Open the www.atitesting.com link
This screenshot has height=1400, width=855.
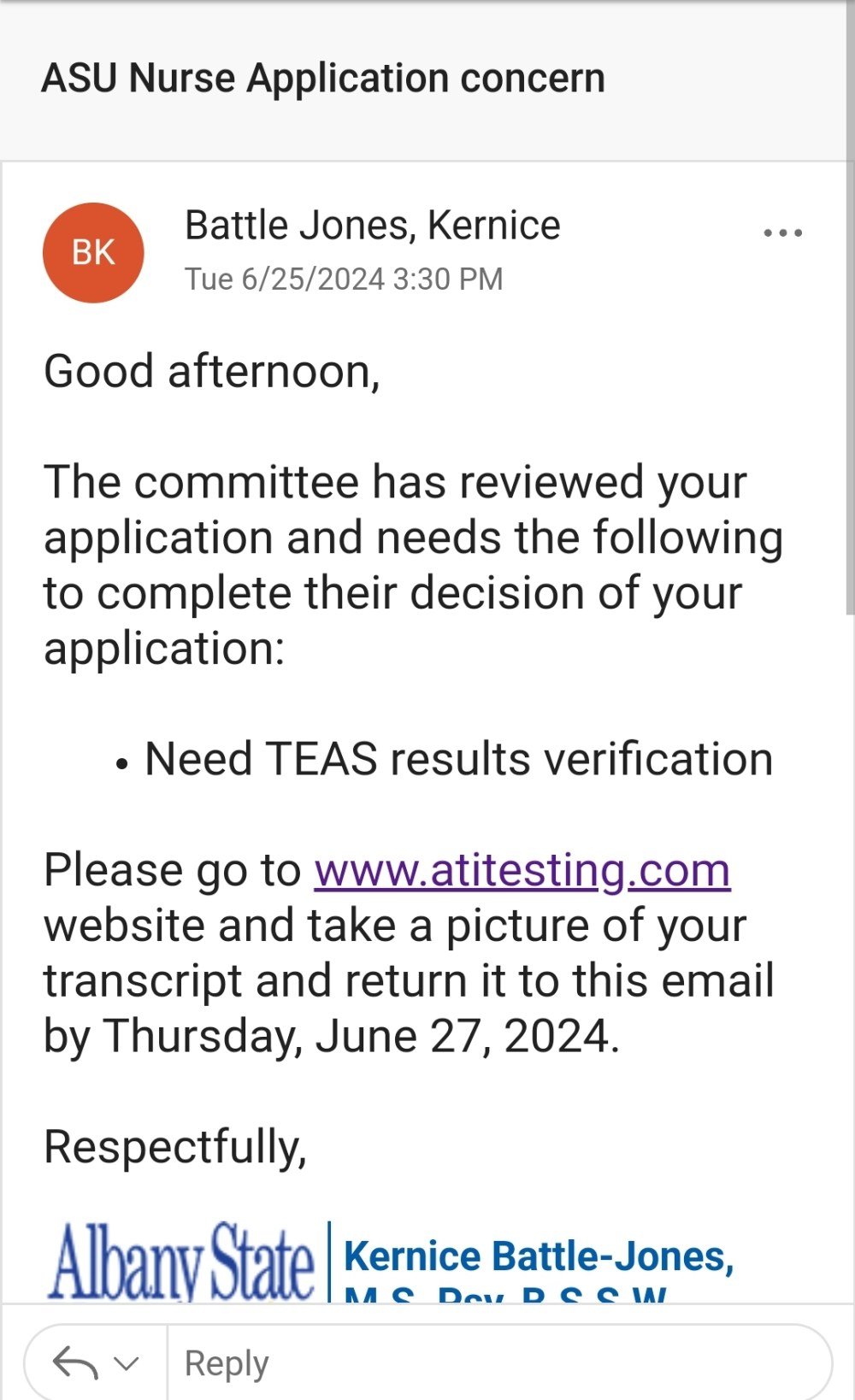(522, 870)
